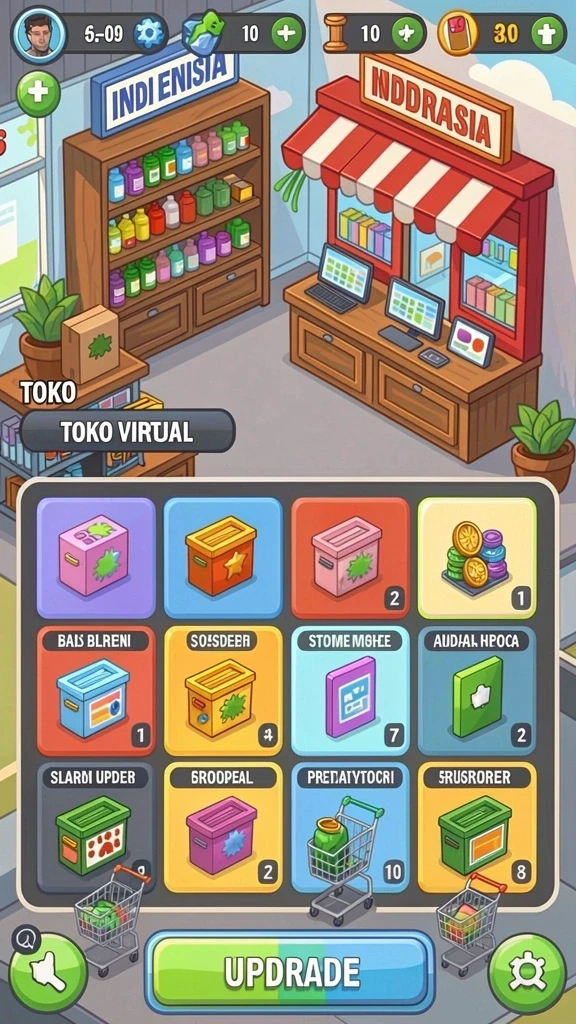Choose the Bais Blreni box item
The image size is (576, 1024).
(95, 692)
